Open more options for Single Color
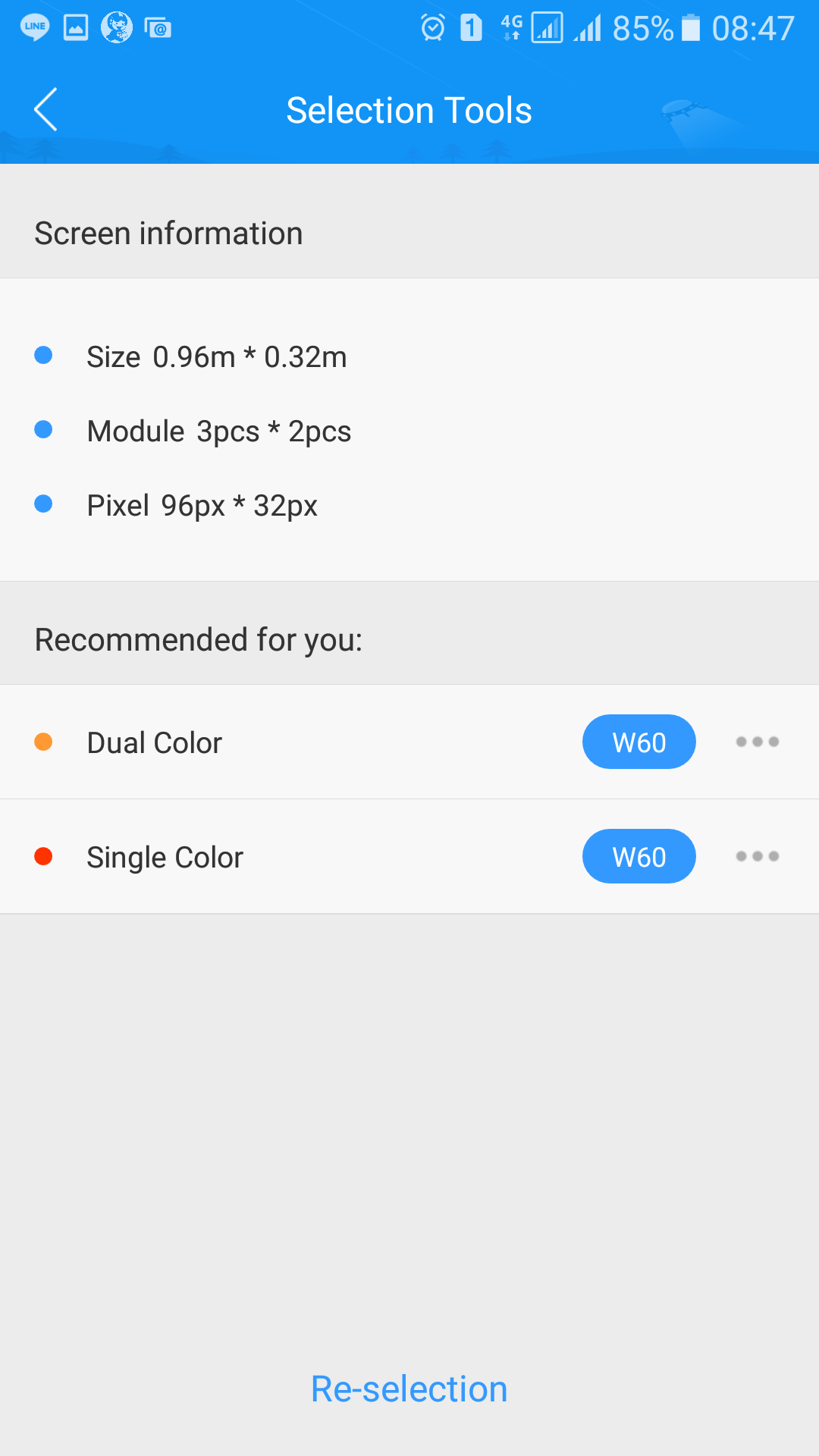 (757, 856)
